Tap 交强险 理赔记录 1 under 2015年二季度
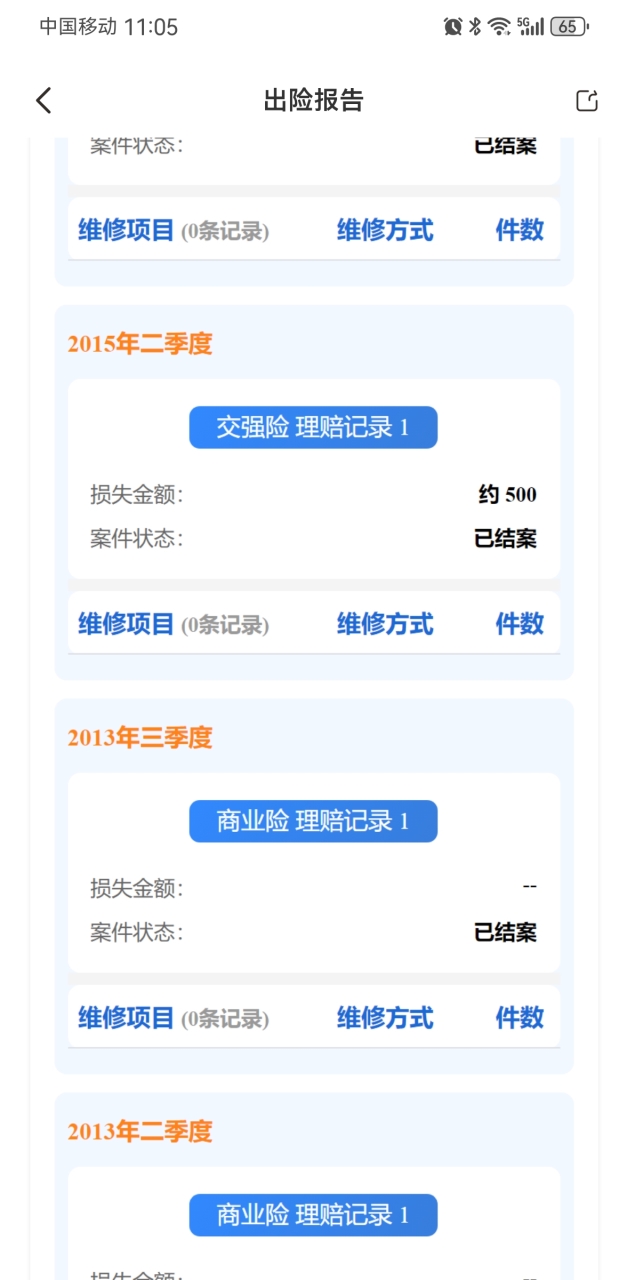Screen dimensions: 627x1280 click(x=313, y=427)
